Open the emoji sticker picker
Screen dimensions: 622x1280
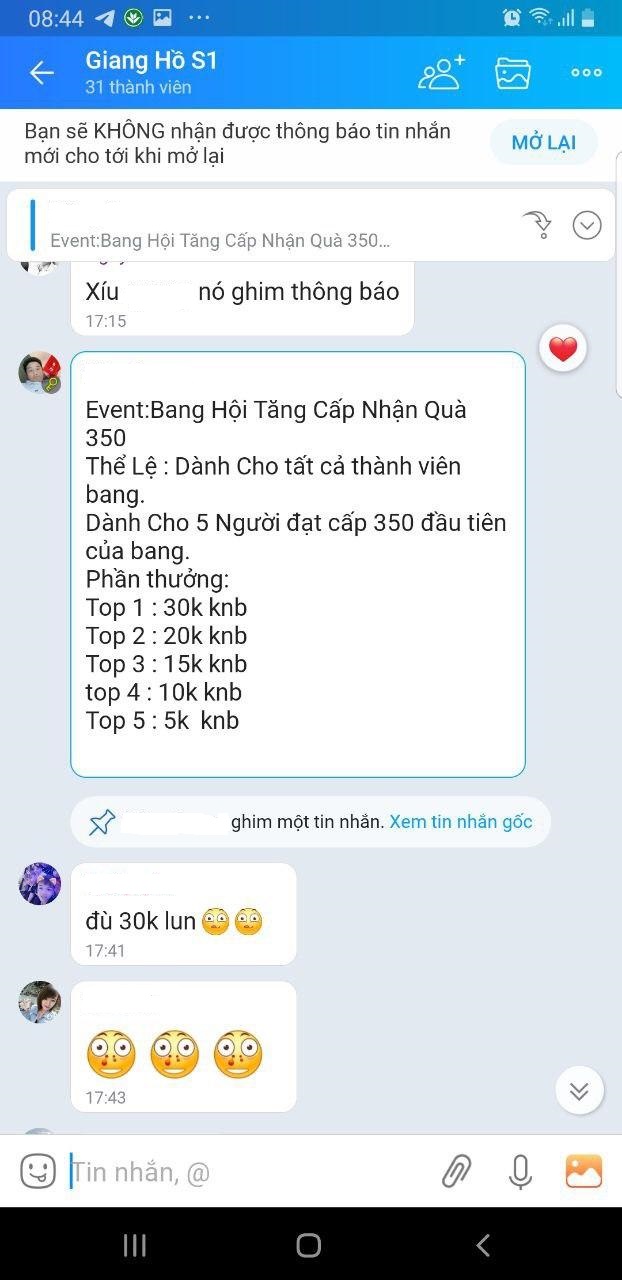tap(38, 1171)
